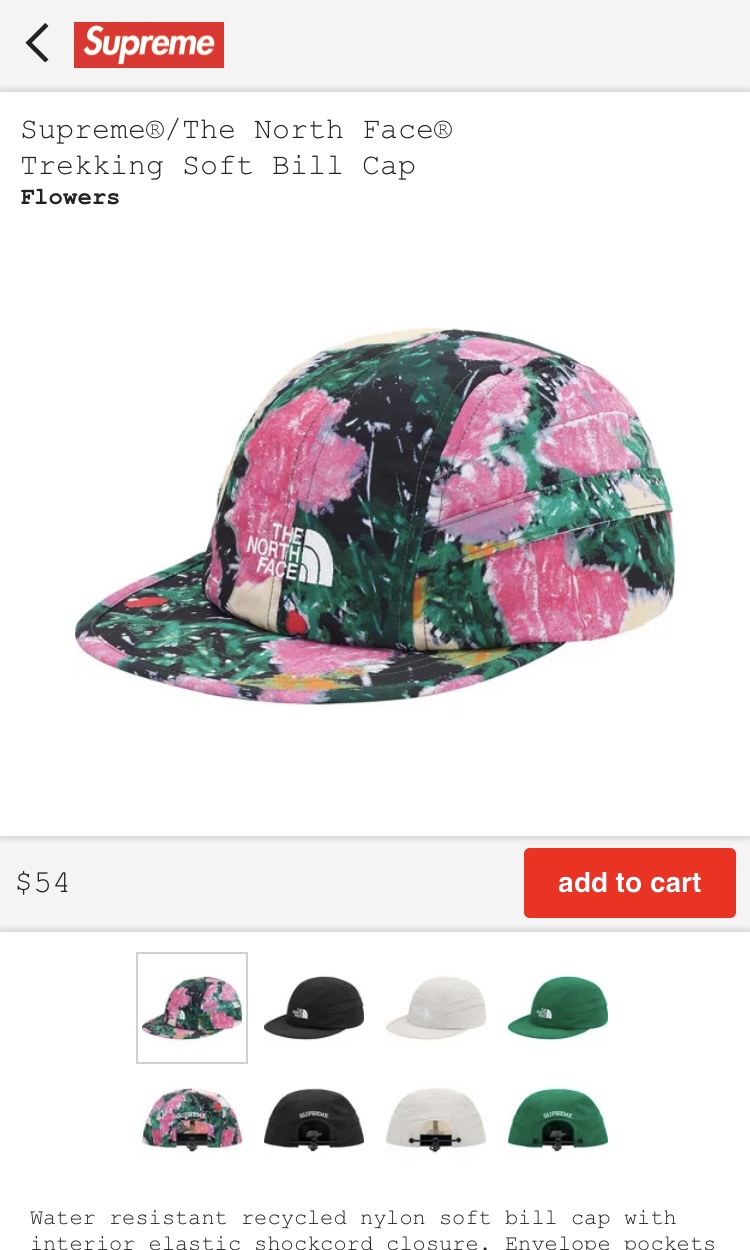
Task: Go back using the arrow icon
Action: (37, 44)
